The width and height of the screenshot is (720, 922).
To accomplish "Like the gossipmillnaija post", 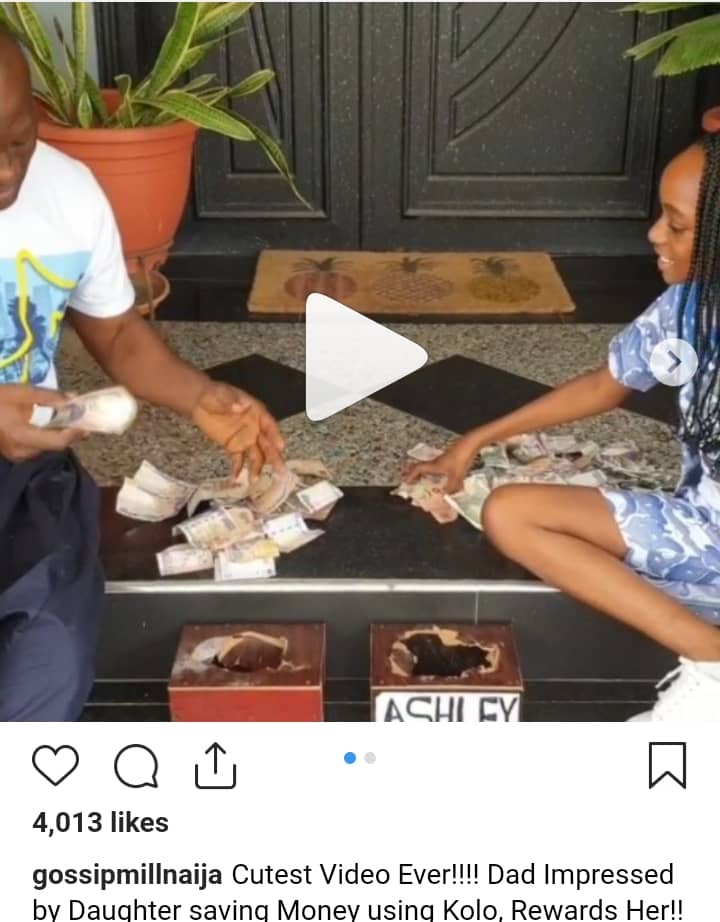I will coord(55,766).
